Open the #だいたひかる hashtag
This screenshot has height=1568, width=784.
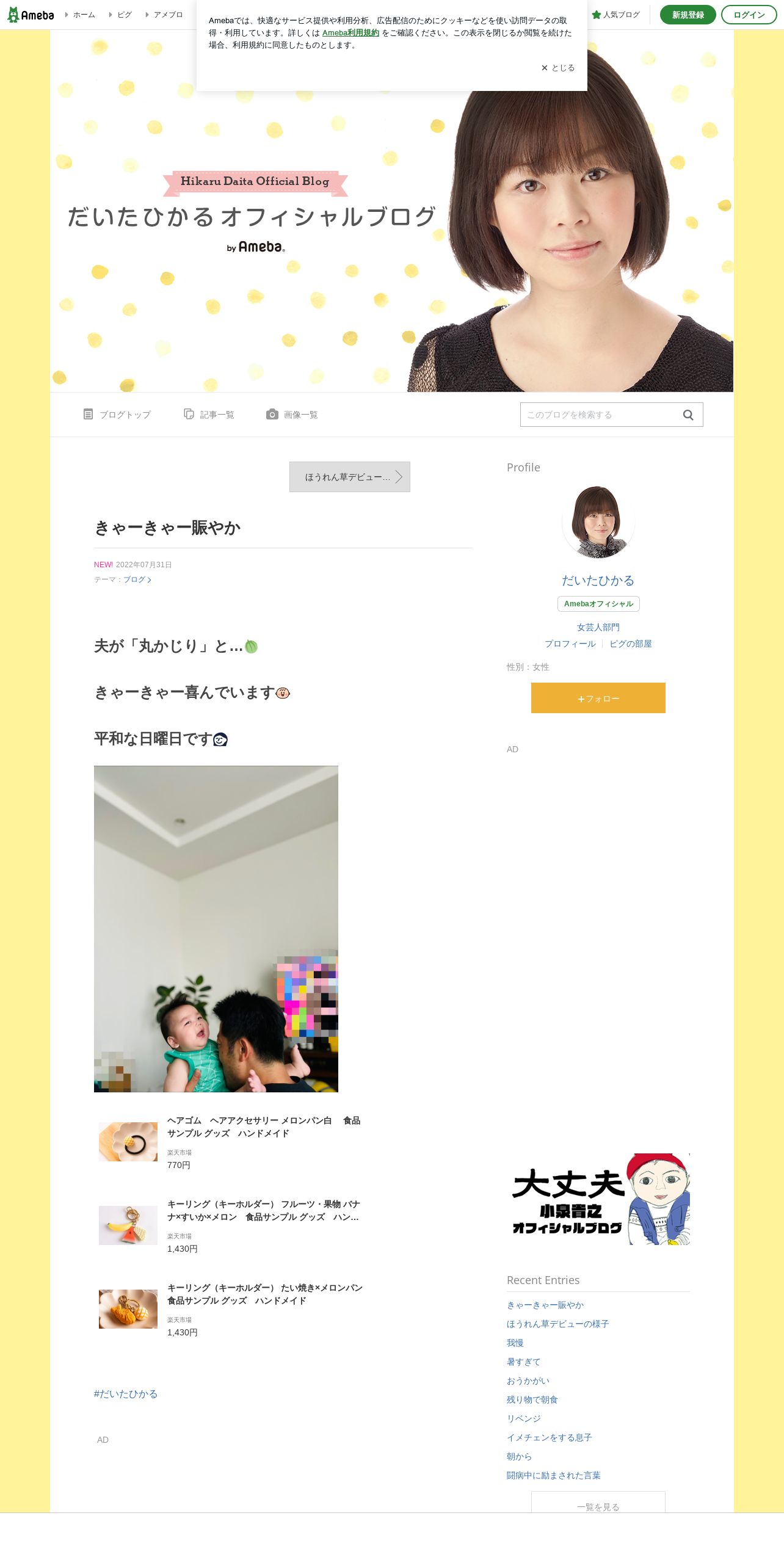126,1394
